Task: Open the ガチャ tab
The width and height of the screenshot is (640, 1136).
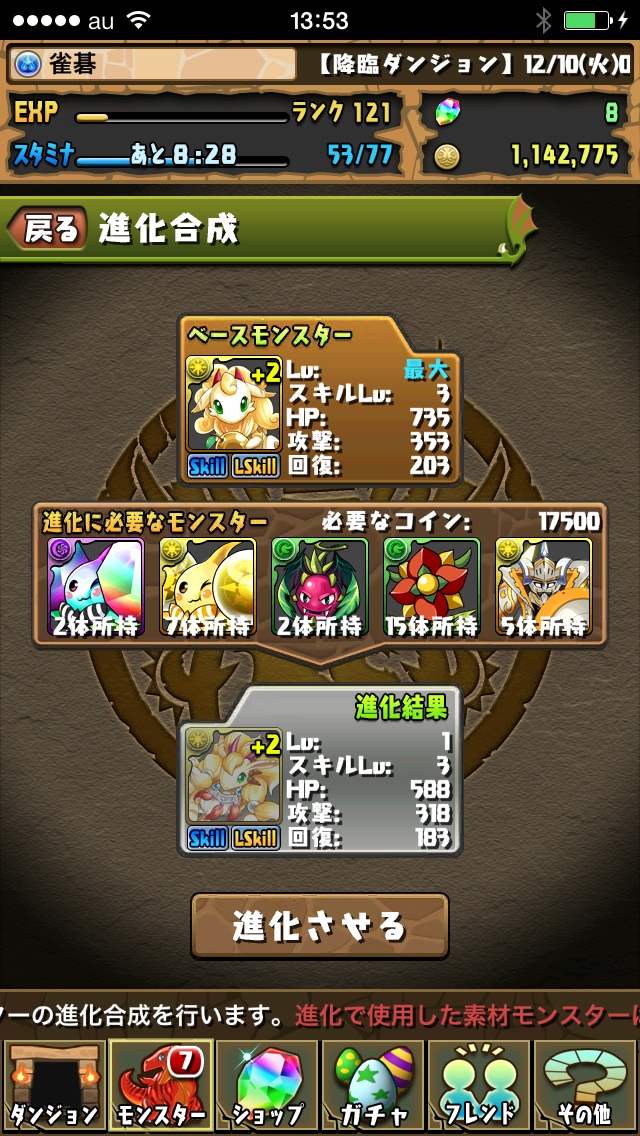Action: click(372, 1086)
